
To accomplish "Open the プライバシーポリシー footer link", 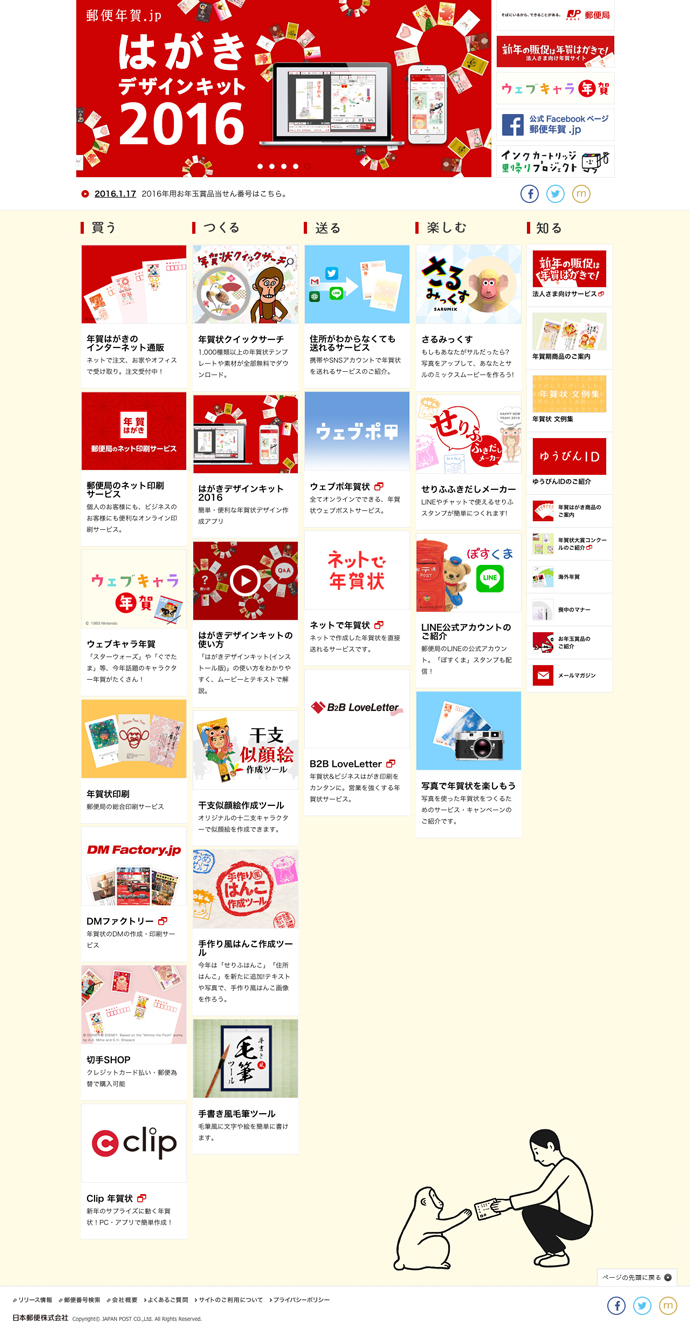I will point(301,1300).
